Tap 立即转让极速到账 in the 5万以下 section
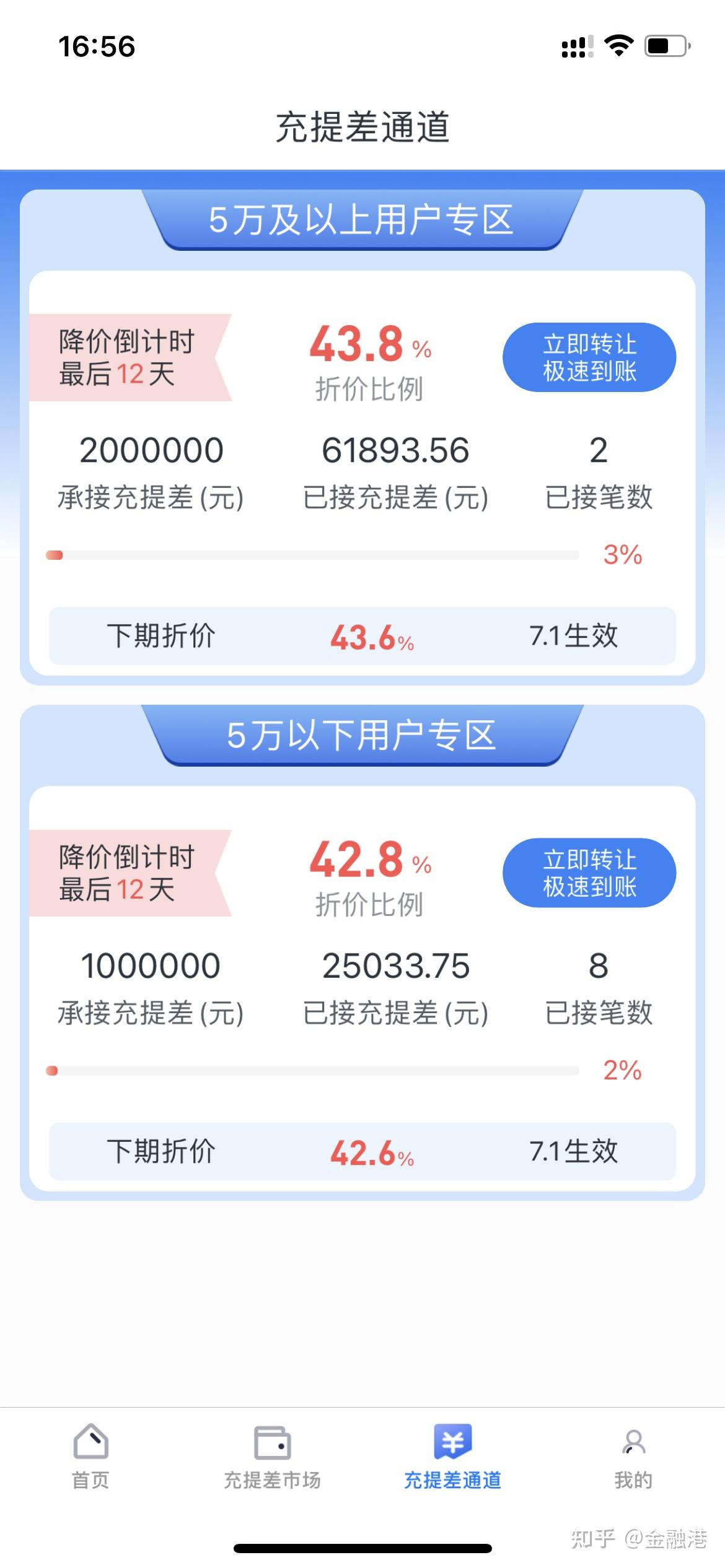Viewport: 725px width, 1568px height. [590, 873]
